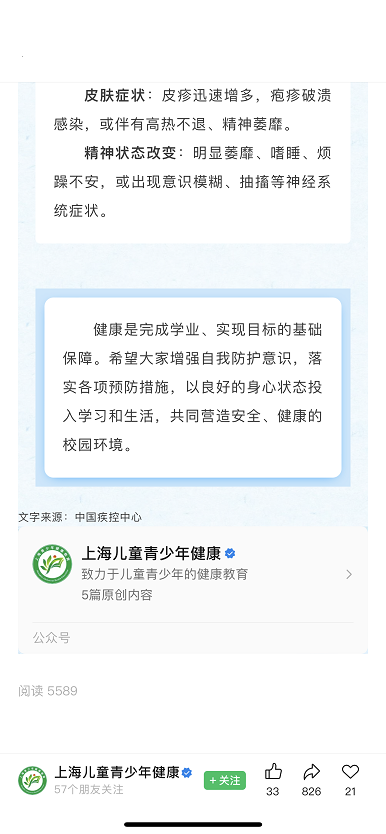Viewport: 386px width, 834px height.
Task: Like this article with thumbs-up icon
Action: [x=273, y=772]
